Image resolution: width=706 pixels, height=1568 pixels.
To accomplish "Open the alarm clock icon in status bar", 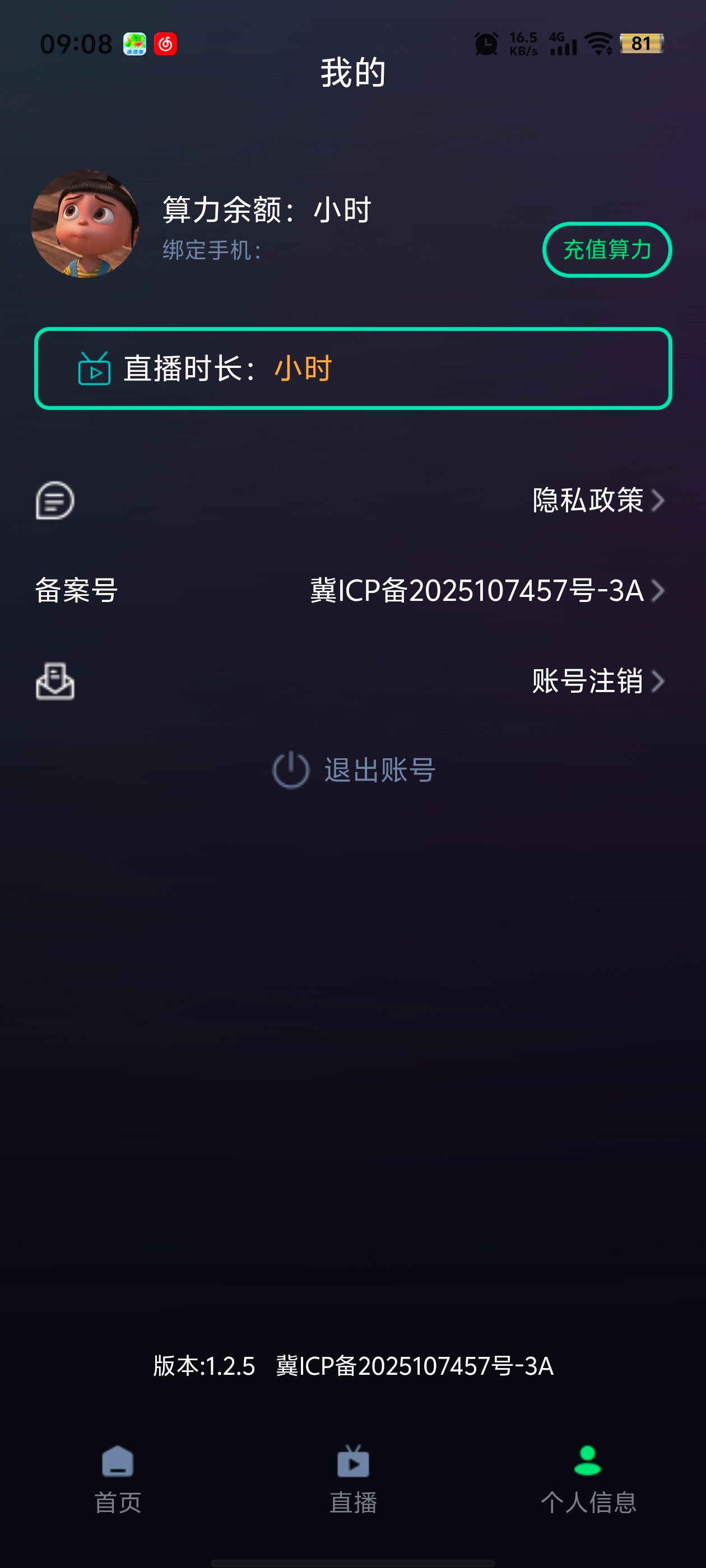I will 485,43.
